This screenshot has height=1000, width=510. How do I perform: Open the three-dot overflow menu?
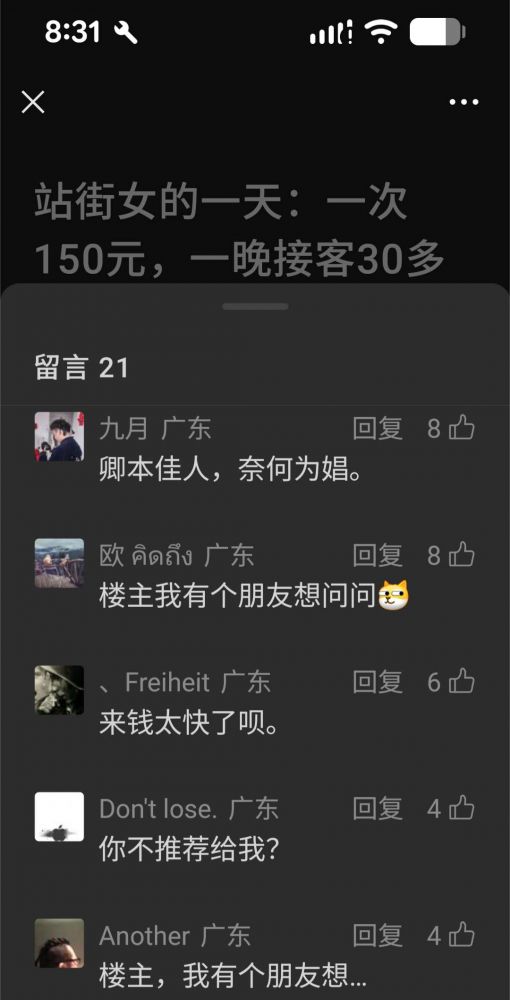coord(463,102)
